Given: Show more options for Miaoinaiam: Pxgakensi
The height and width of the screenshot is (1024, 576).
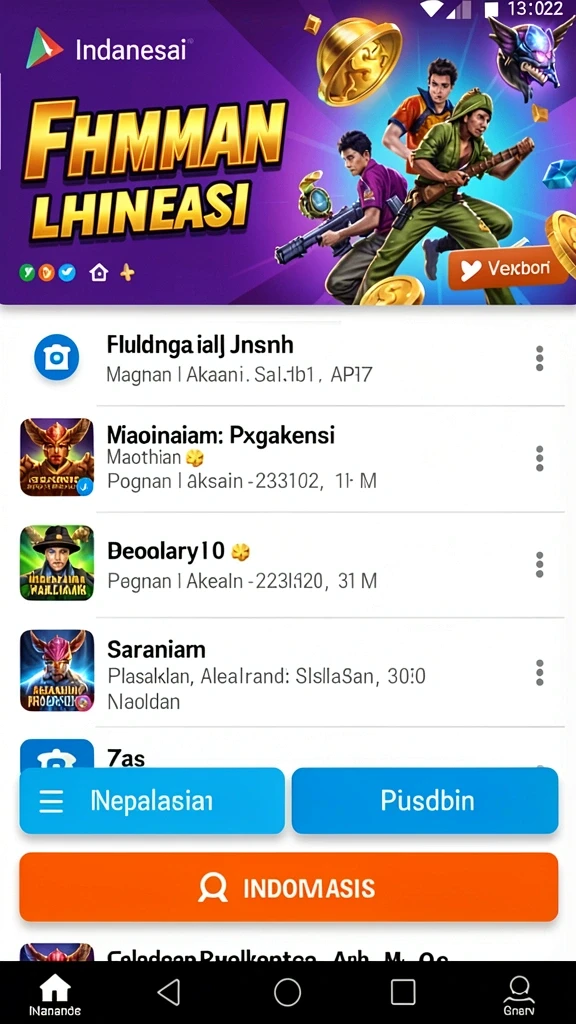Looking at the screenshot, I should click(539, 458).
